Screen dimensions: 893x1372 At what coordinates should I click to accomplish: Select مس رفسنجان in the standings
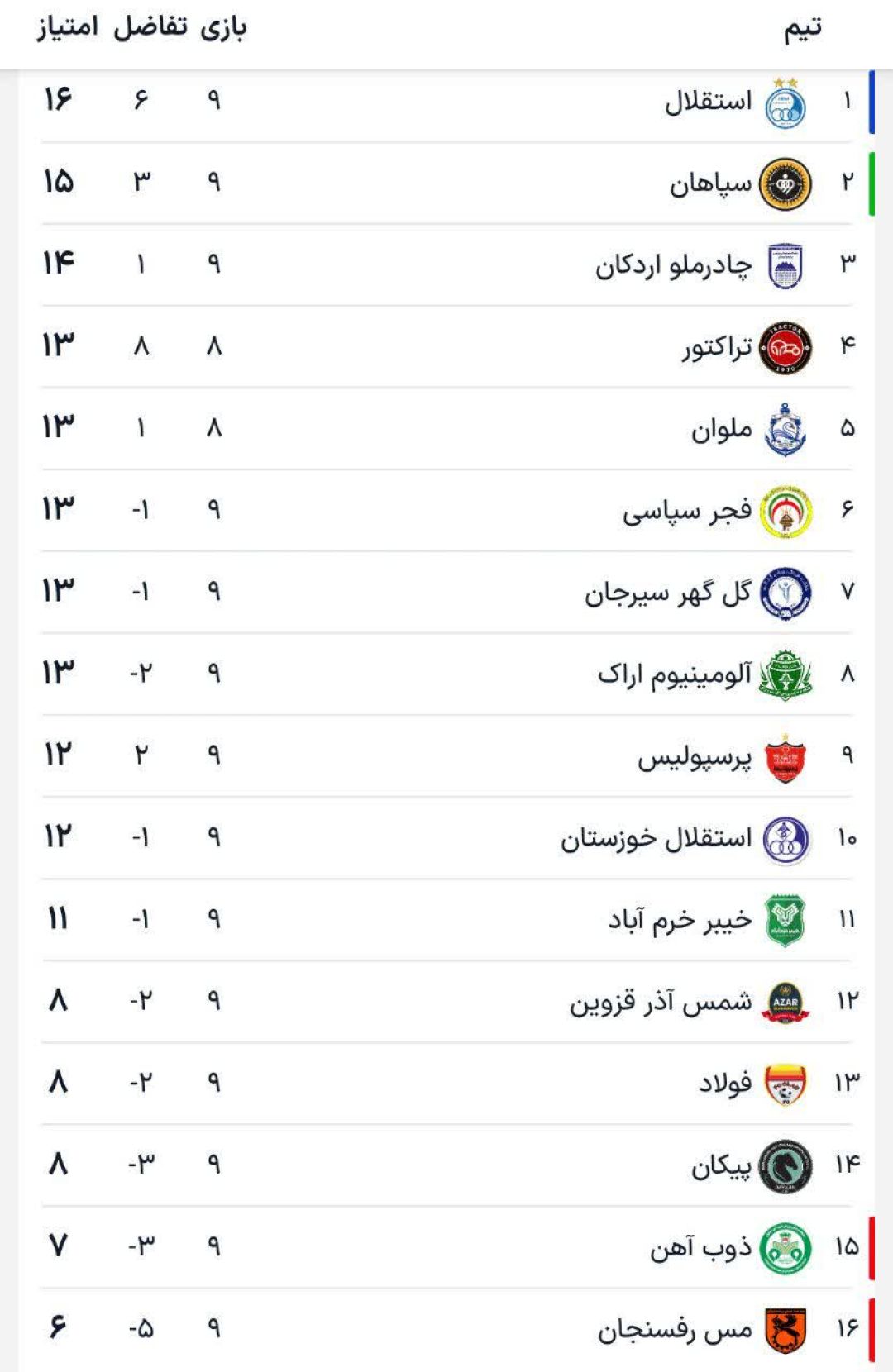tap(446, 1328)
